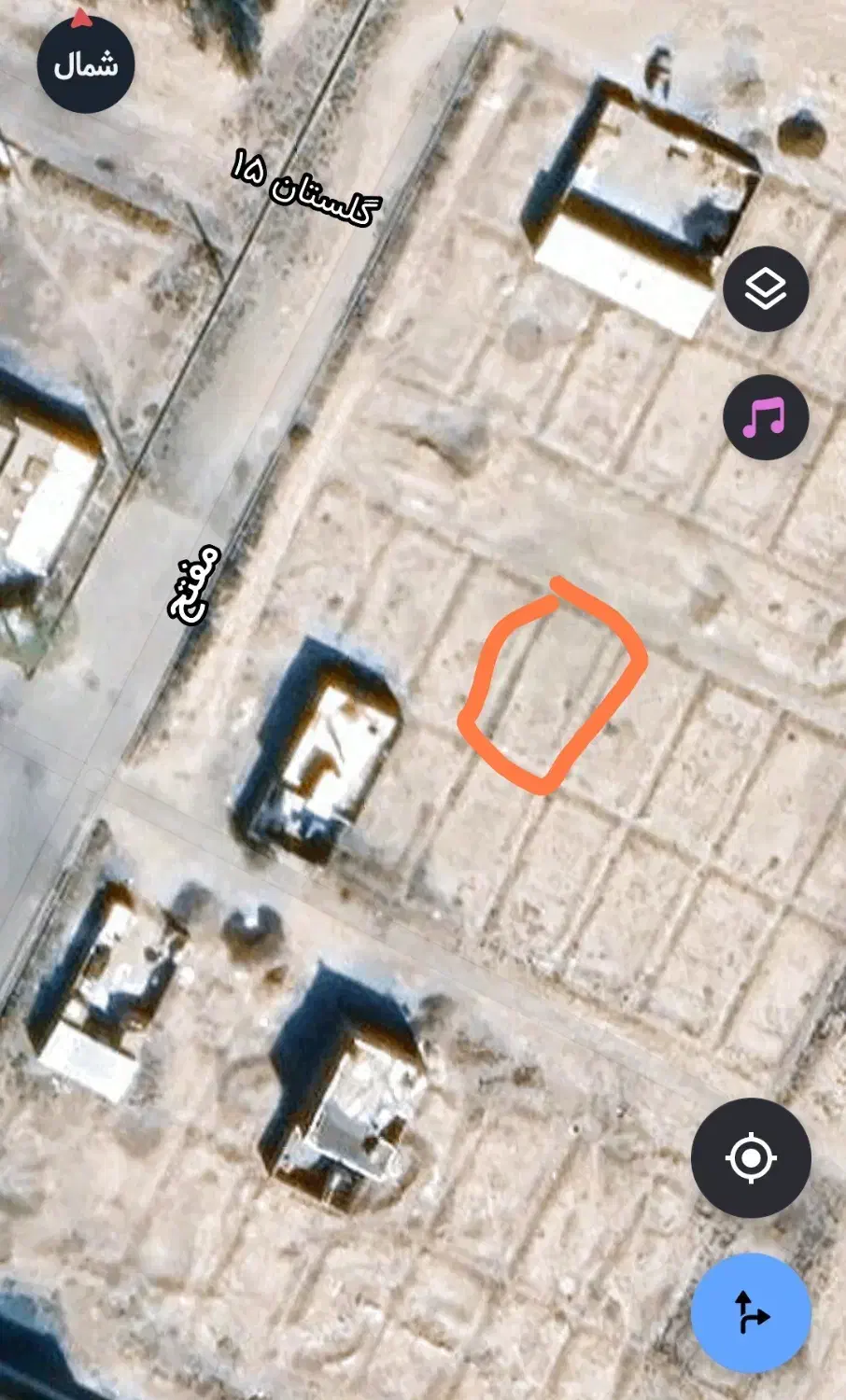Viewport: 846px width, 1400px height.
Task: Start directions with the blue button
Action: (751, 1313)
